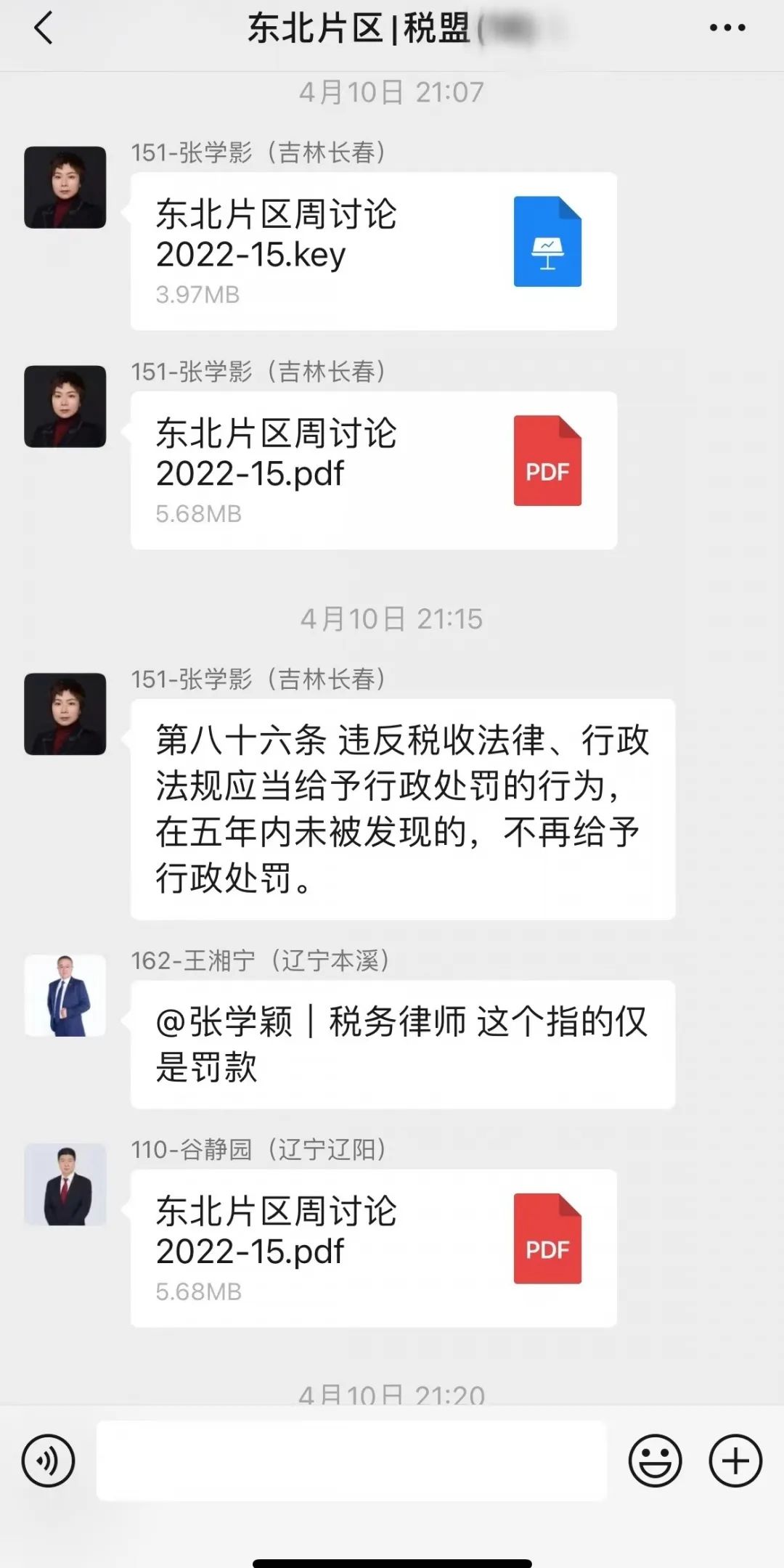Open 谷静园's 东北片区周讨论 2022-15.pdf file
The width and height of the screenshot is (784, 1568).
(373, 1249)
